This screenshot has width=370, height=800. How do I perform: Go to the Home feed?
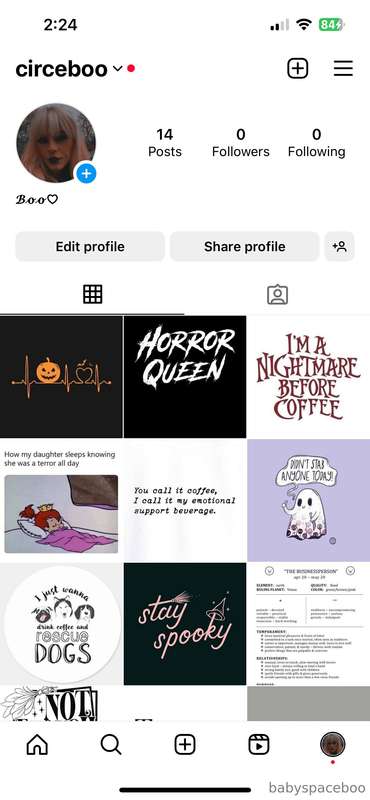coord(37,745)
